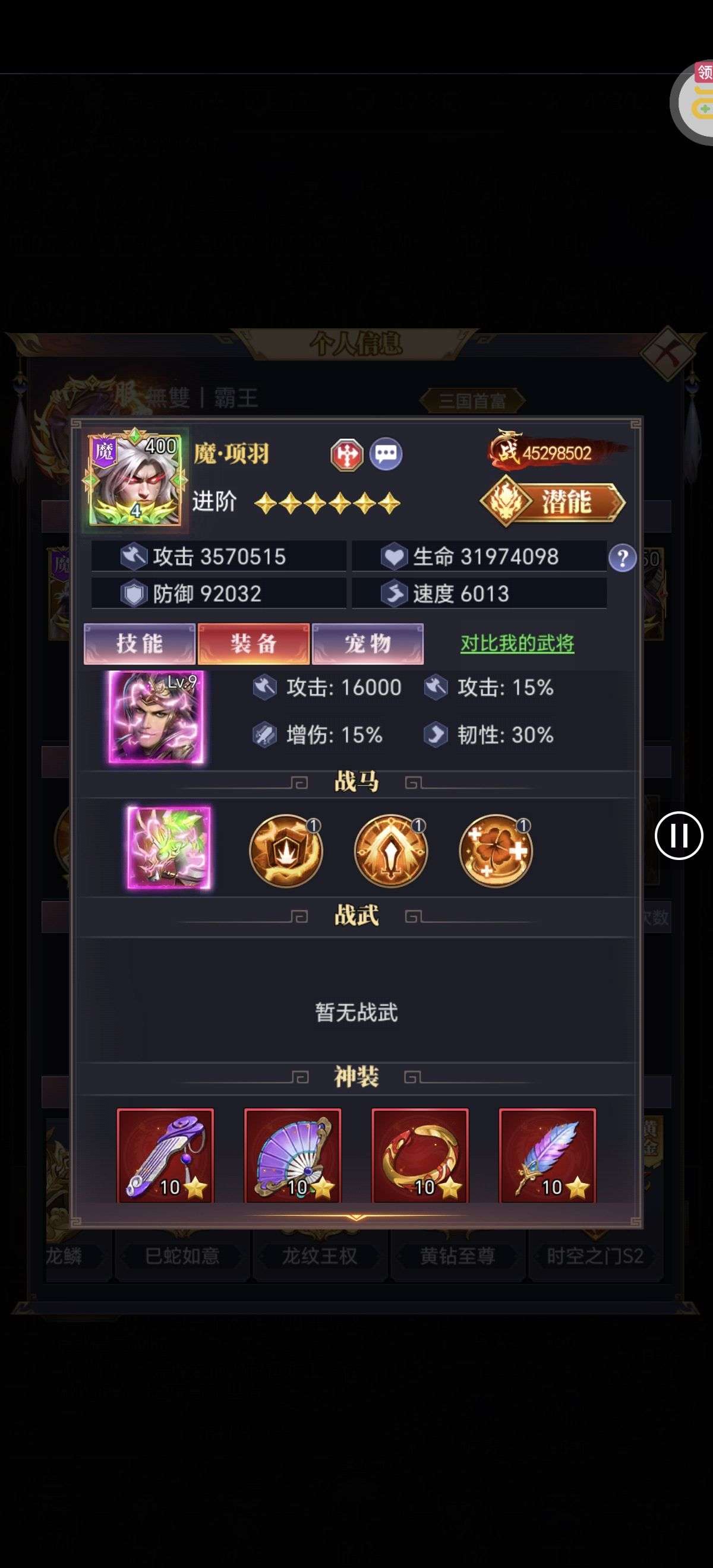The image size is (713, 1568).
Task: Open the purple fan 神装 item
Action: (293, 1155)
